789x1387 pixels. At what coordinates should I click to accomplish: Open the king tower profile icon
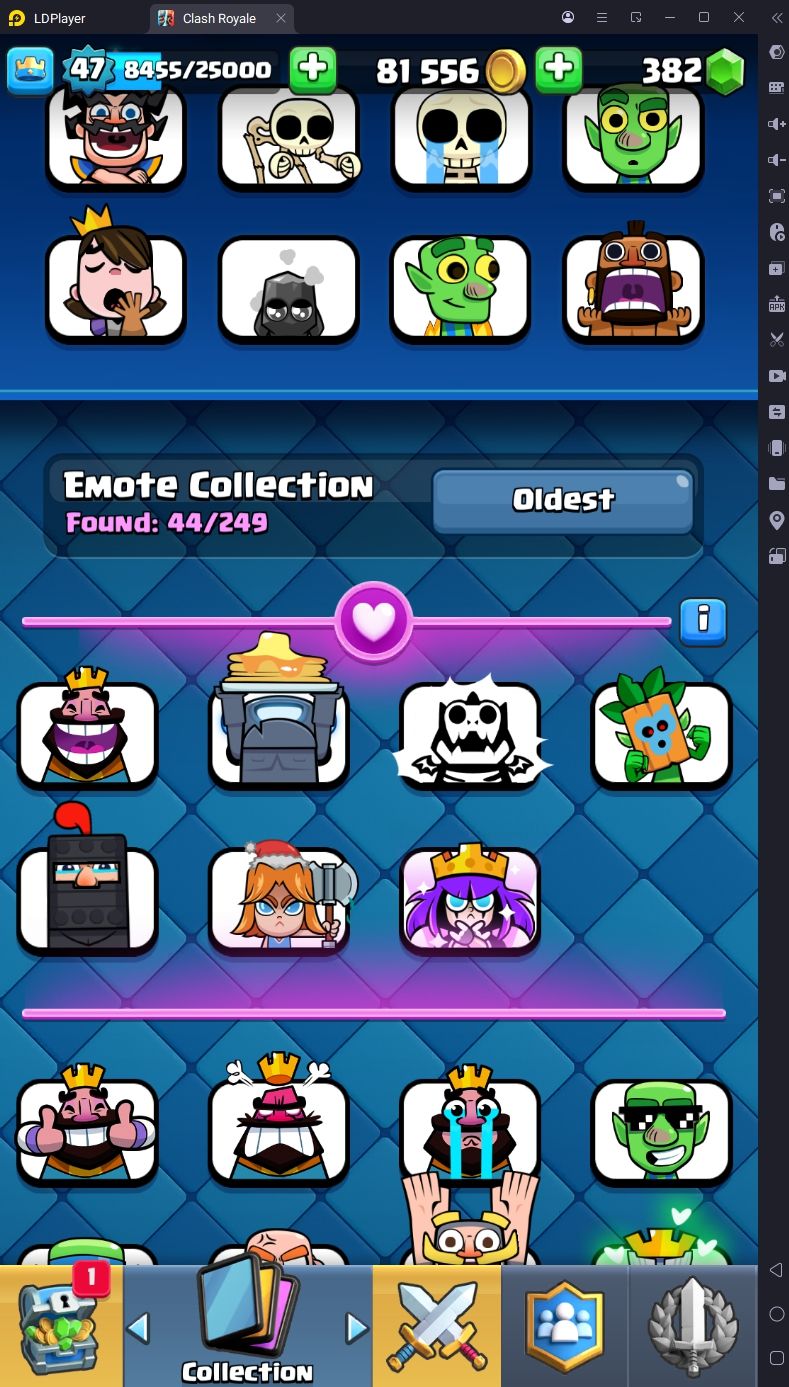tap(30, 70)
